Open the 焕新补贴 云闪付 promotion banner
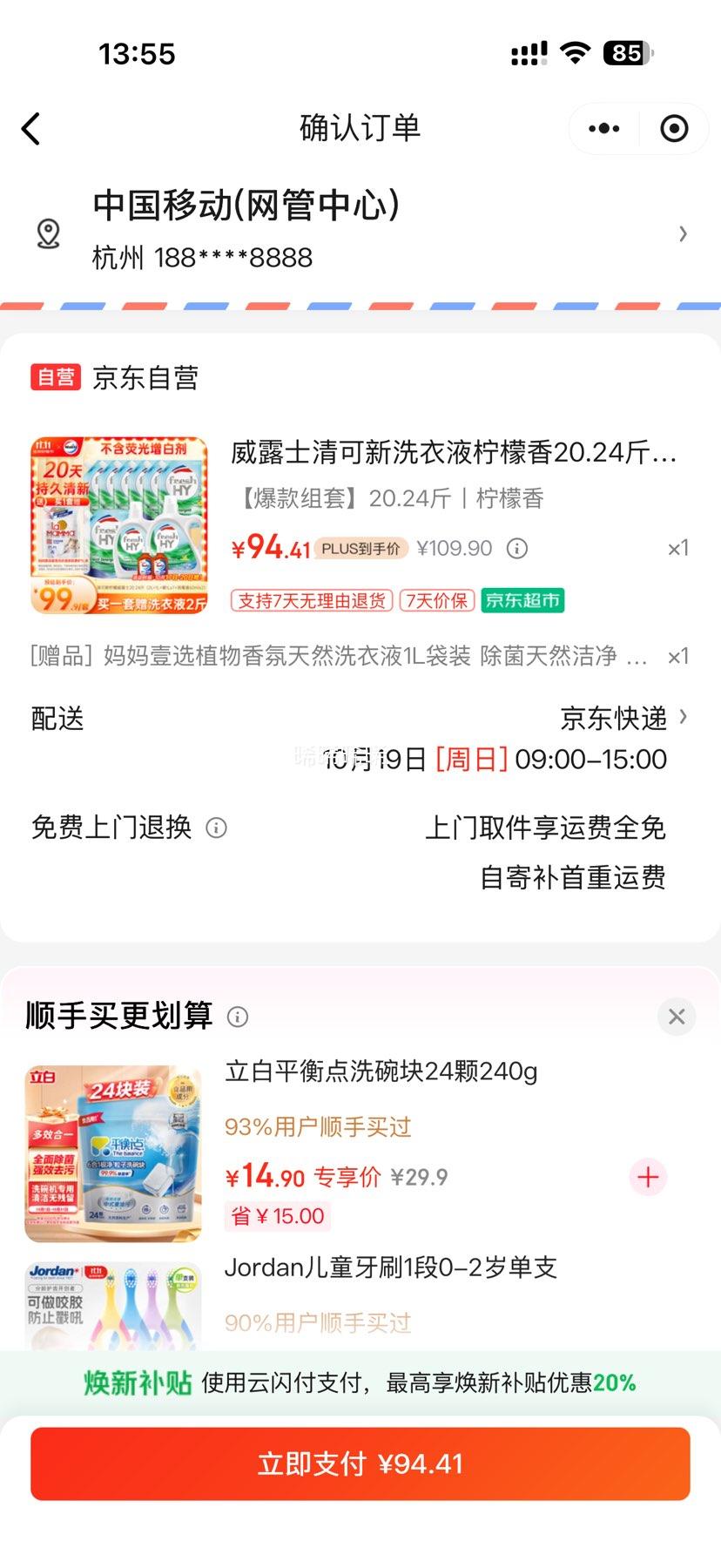This screenshot has height=1568, width=721. pyautogui.click(x=360, y=1382)
